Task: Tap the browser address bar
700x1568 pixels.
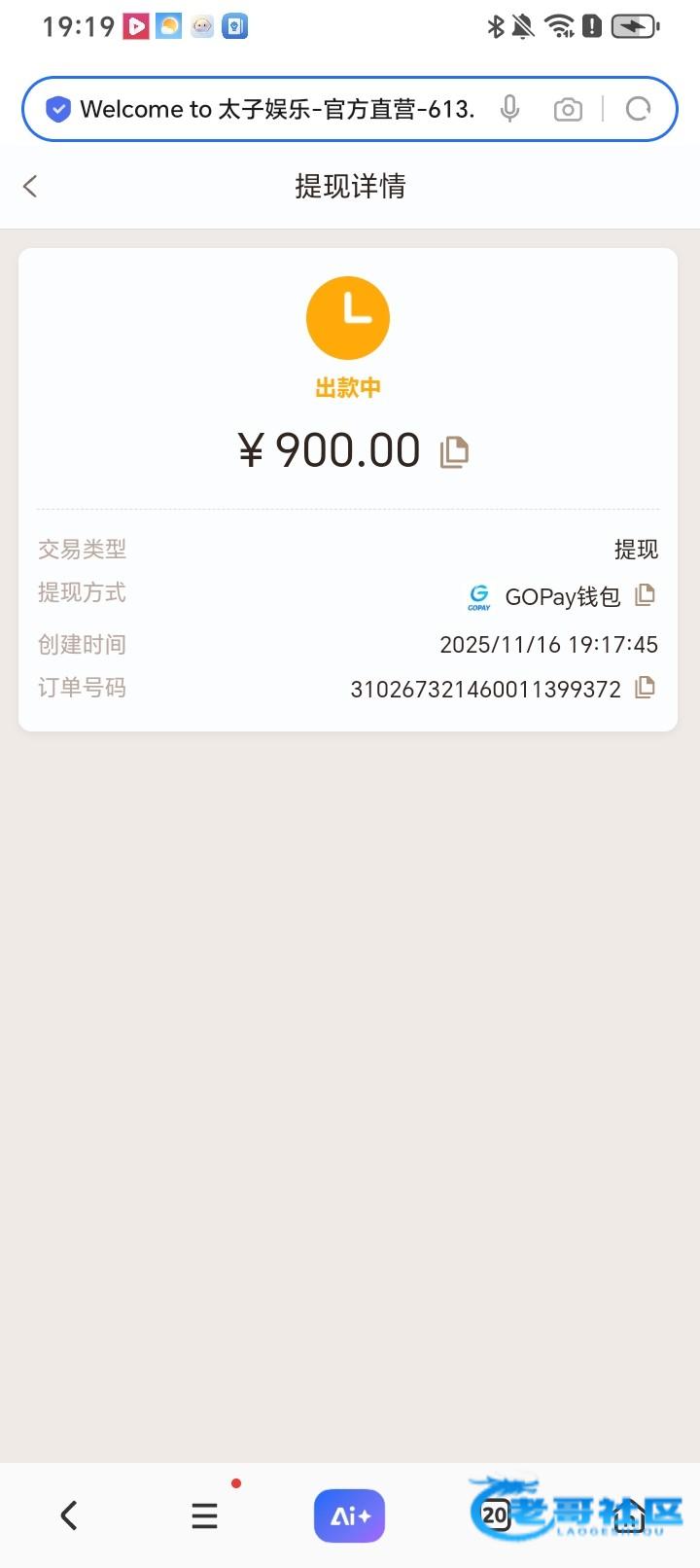Action: tap(277, 109)
